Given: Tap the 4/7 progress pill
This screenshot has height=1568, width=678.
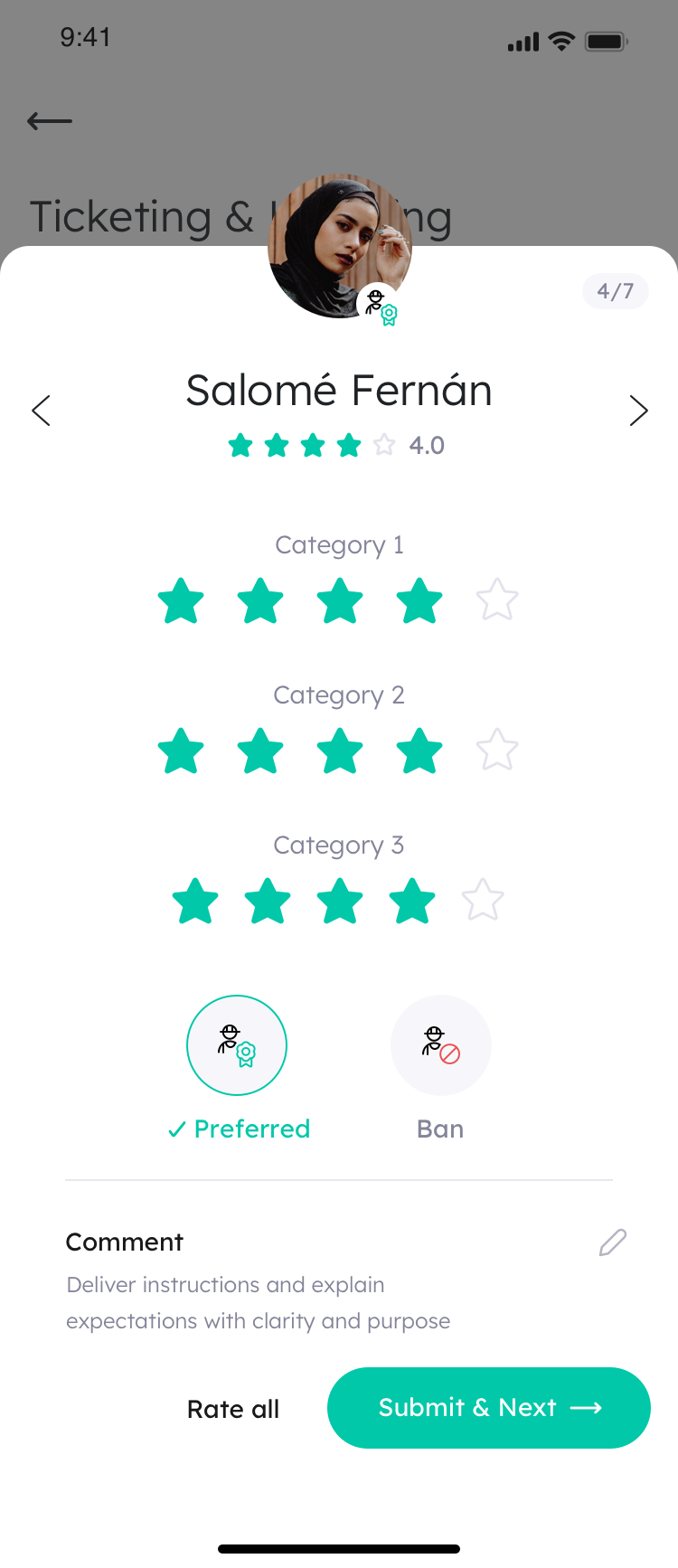Looking at the screenshot, I should coord(616,291).
